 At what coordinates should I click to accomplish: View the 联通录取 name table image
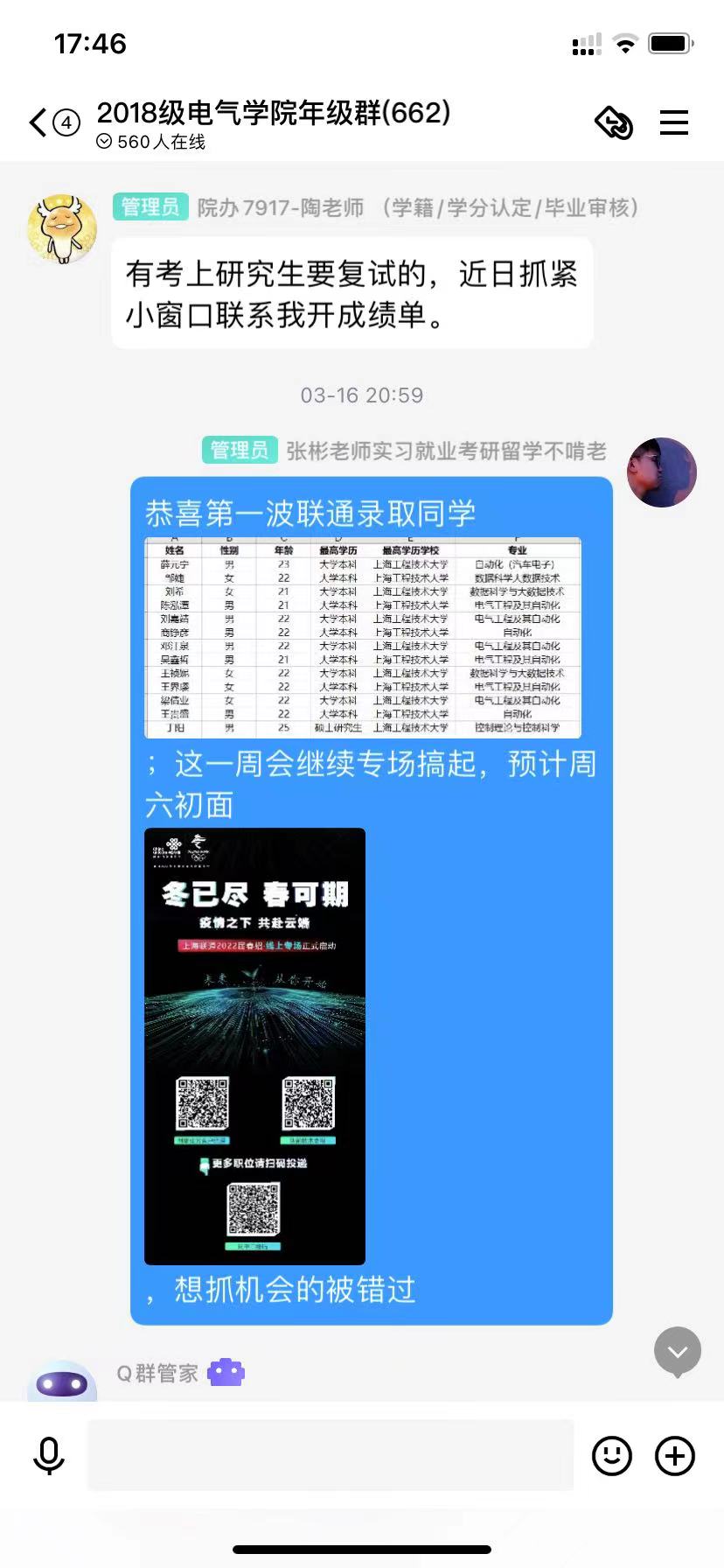coord(362,638)
